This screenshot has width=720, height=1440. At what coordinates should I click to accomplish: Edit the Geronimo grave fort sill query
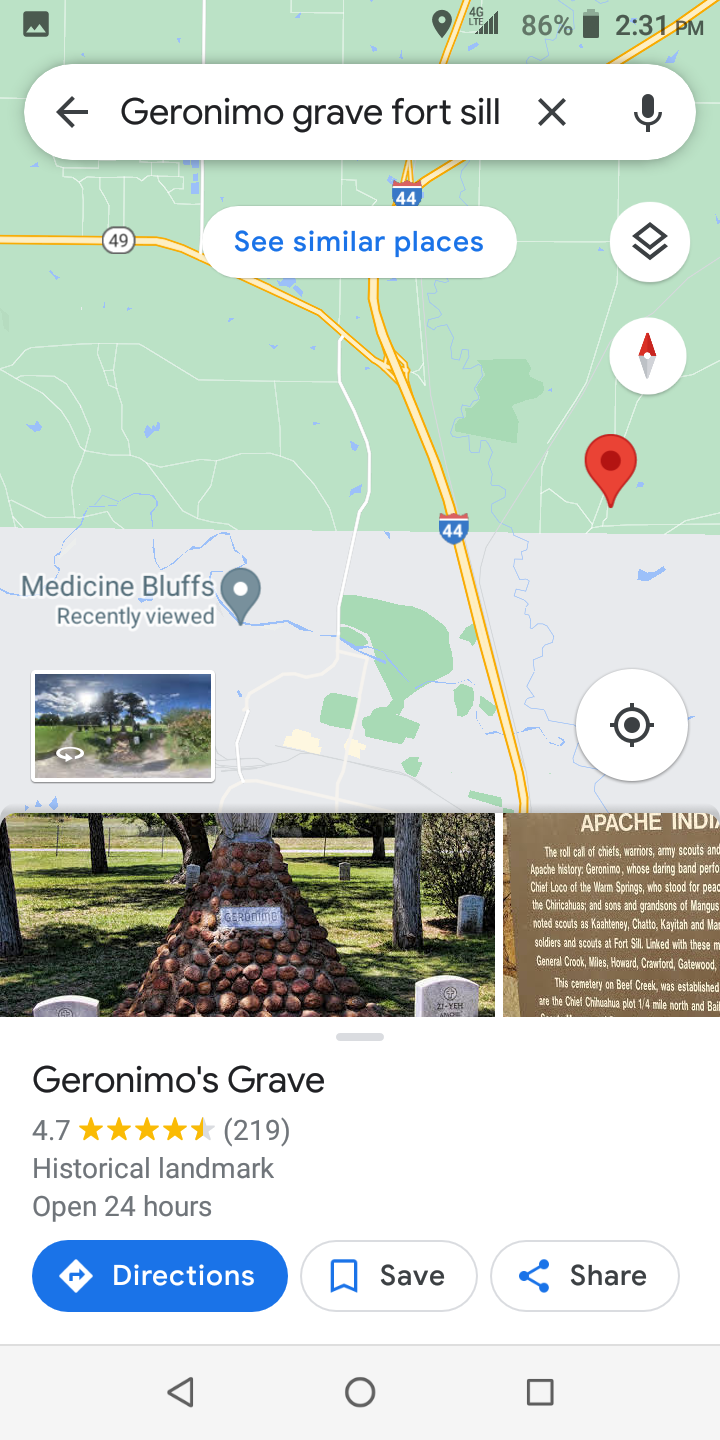[x=310, y=112]
